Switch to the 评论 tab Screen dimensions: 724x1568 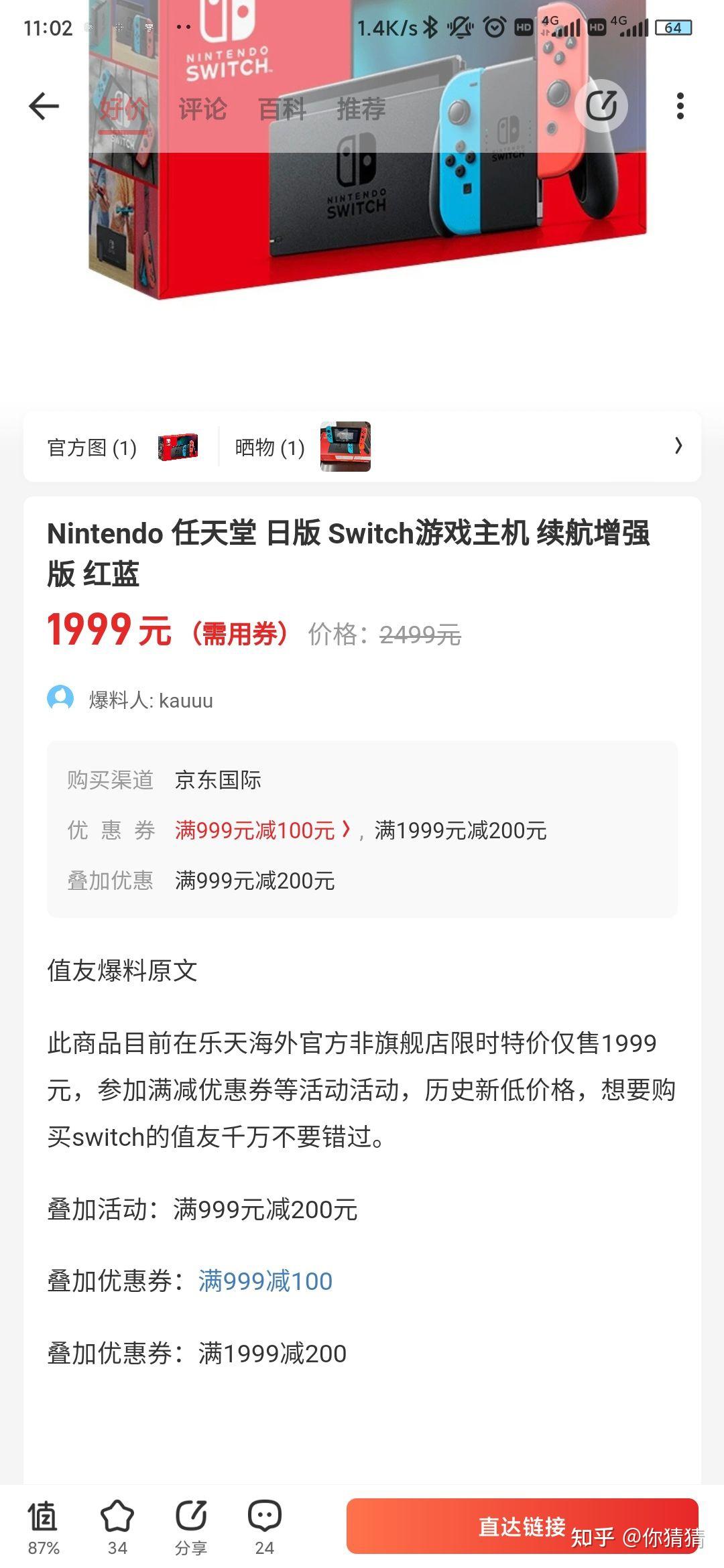tap(202, 109)
